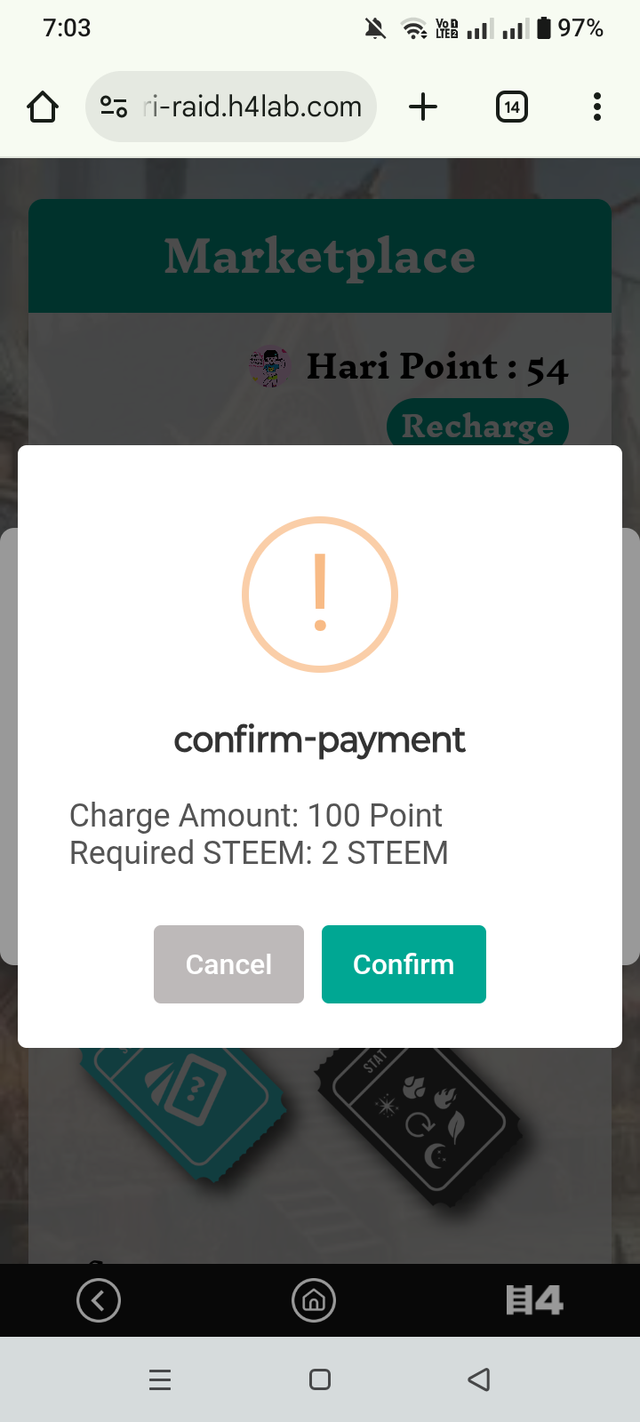Tap the H4 logo button
The image size is (640, 1422).
[x=534, y=1300]
